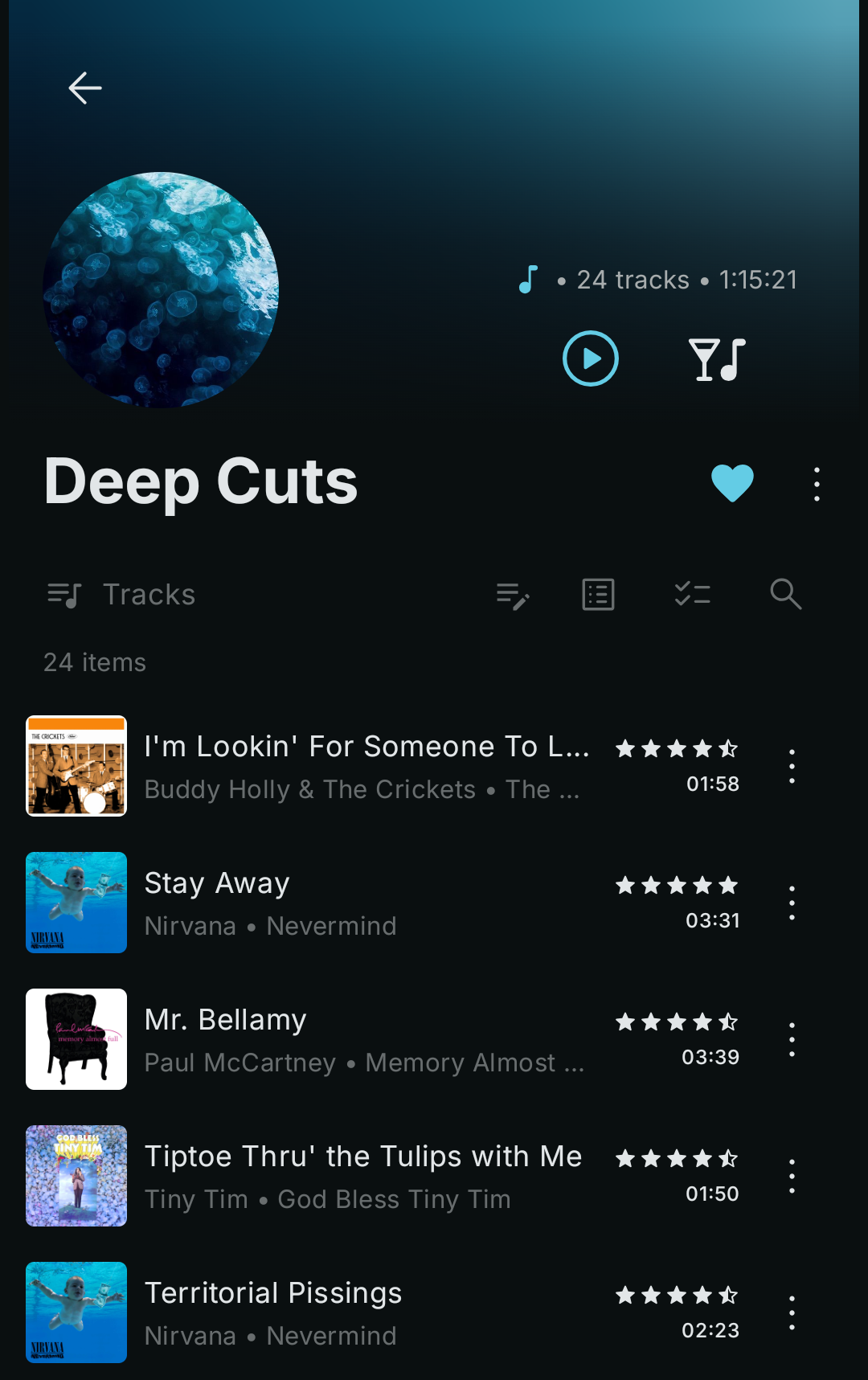Image resolution: width=868 pixels, height=1380 pixels.
Task: Open options for the Buddy Holly track
Action: point(792,767)
